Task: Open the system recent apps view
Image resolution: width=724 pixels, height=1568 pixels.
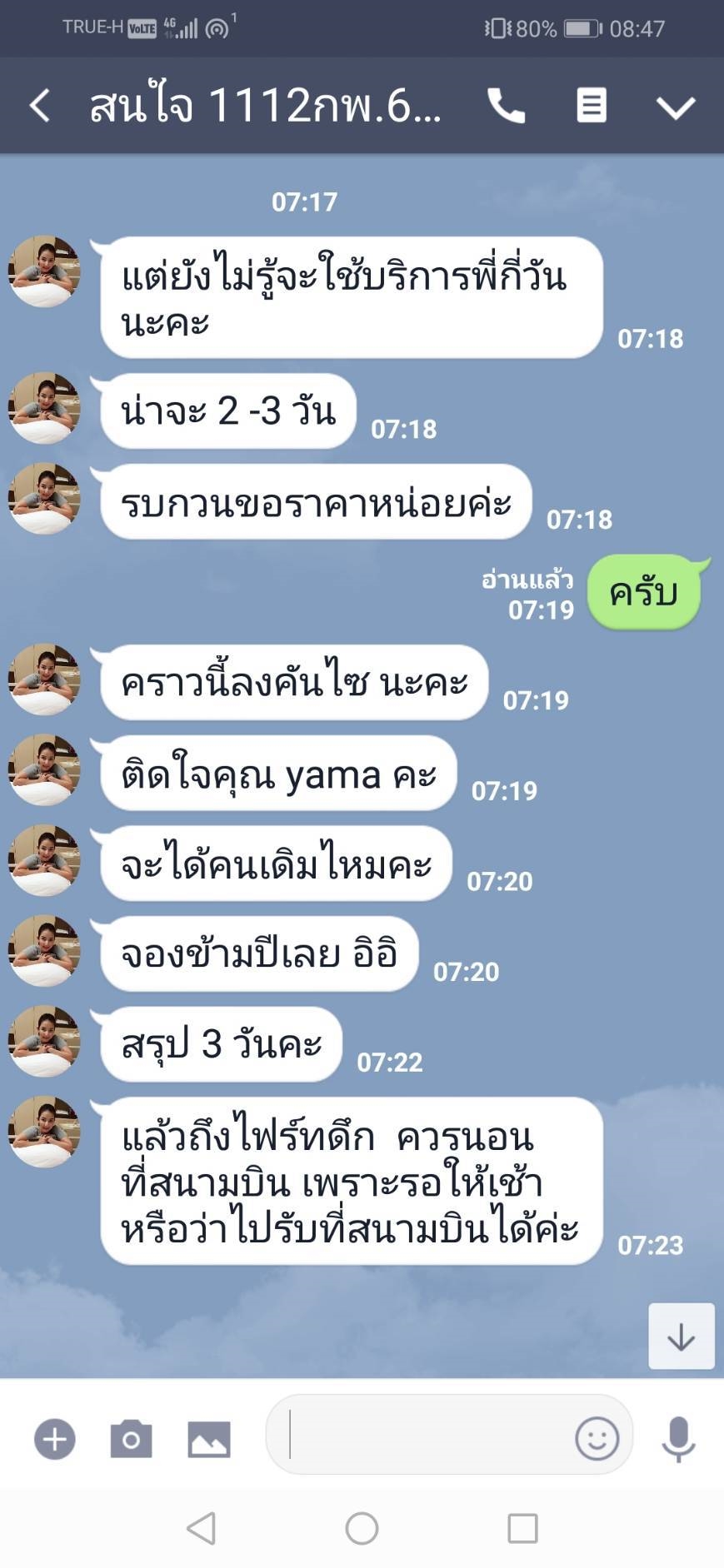Action: 522,1528
